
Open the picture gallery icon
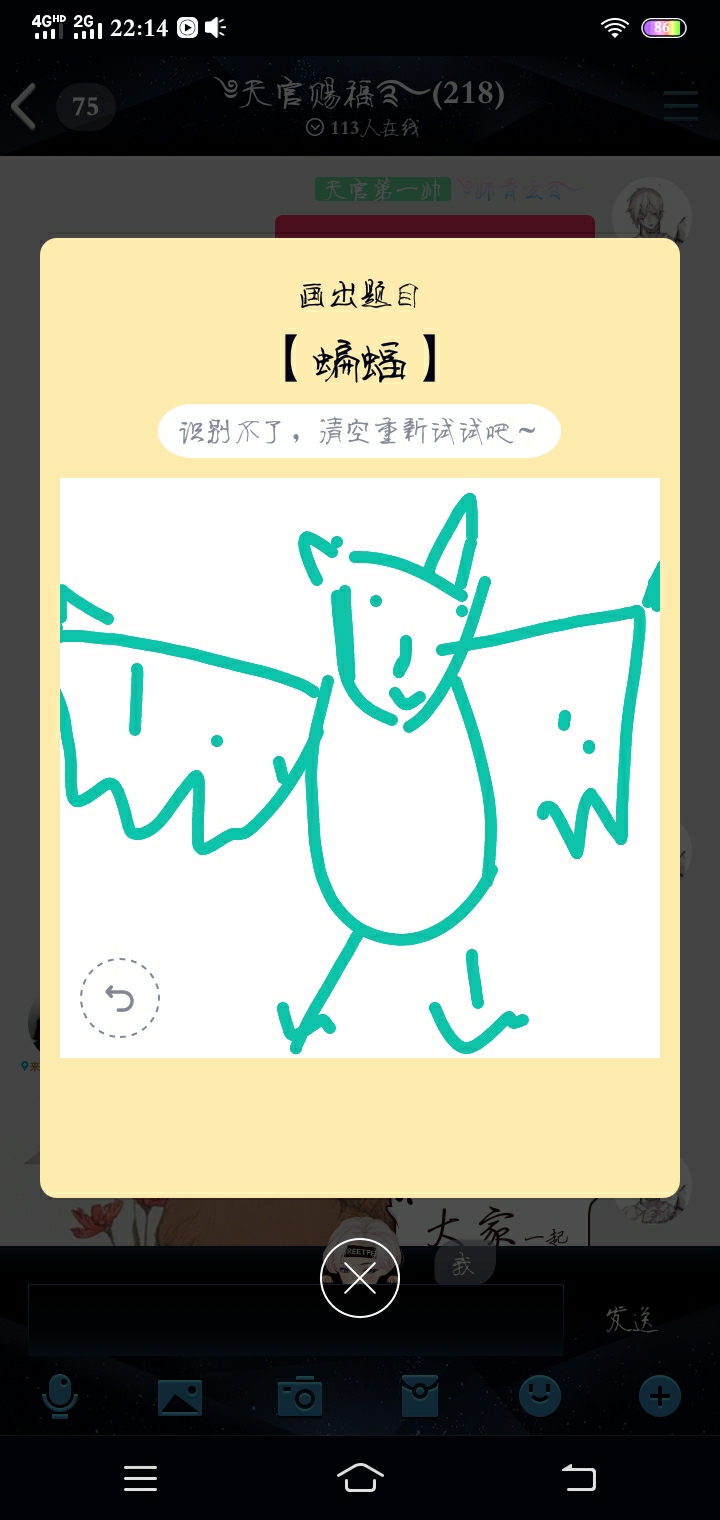[180, 1396]
